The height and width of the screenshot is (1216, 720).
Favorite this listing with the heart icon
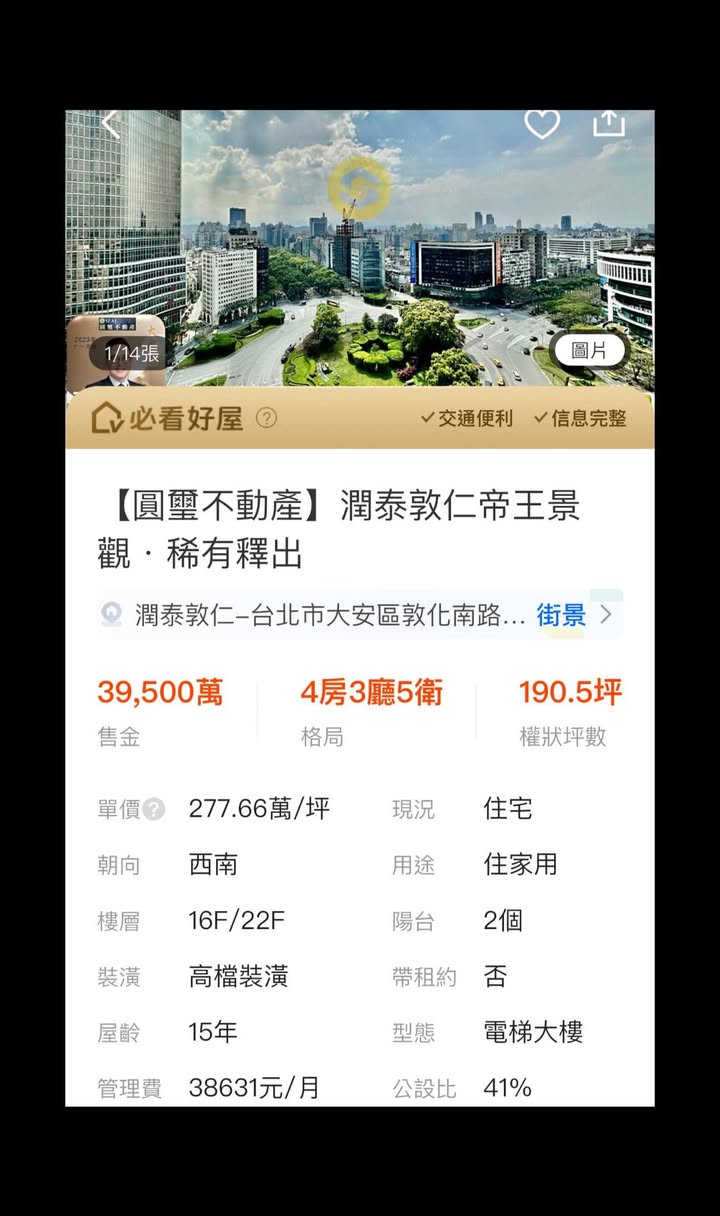542,124
